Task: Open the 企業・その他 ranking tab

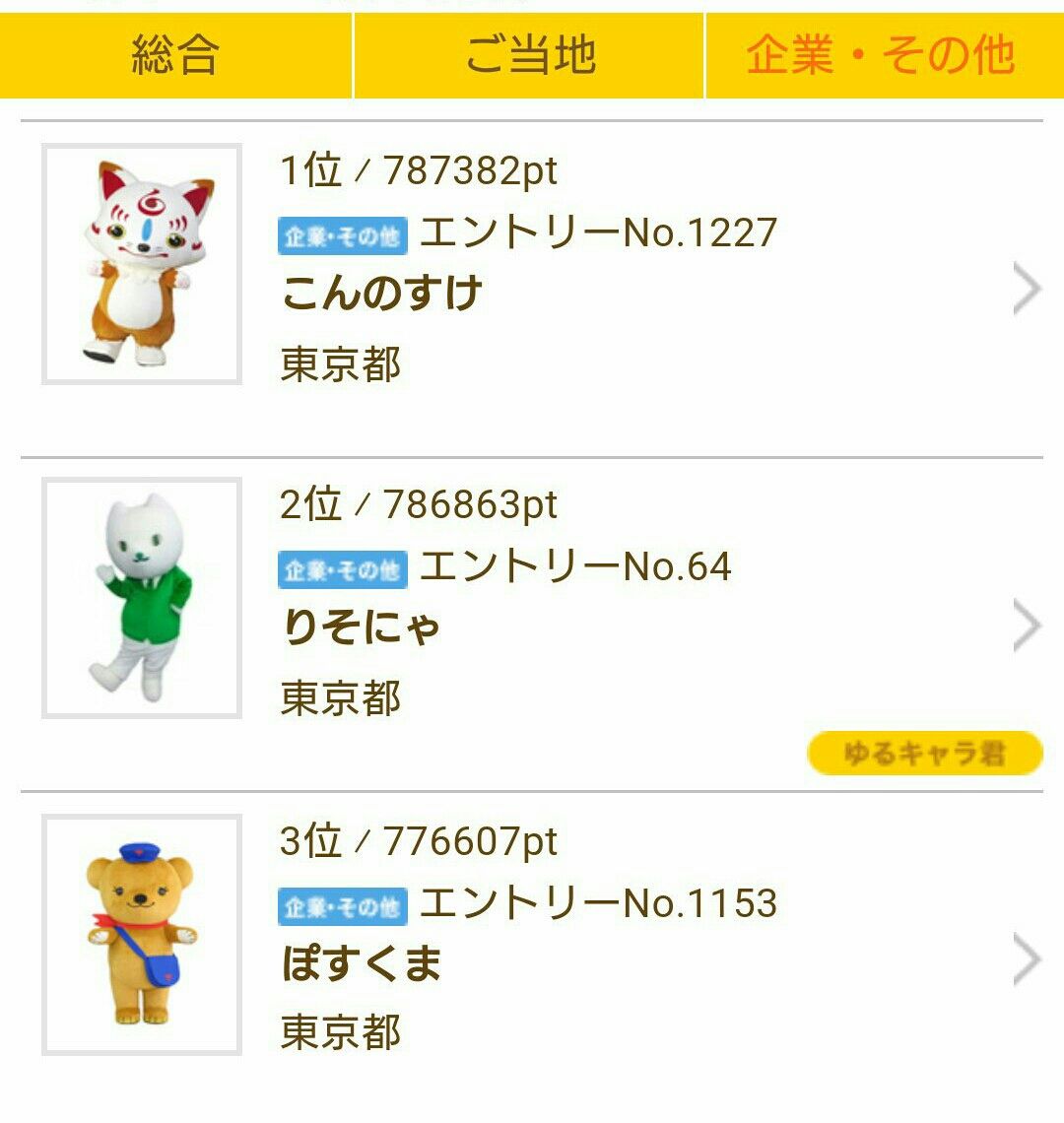Action: point(882,56)
